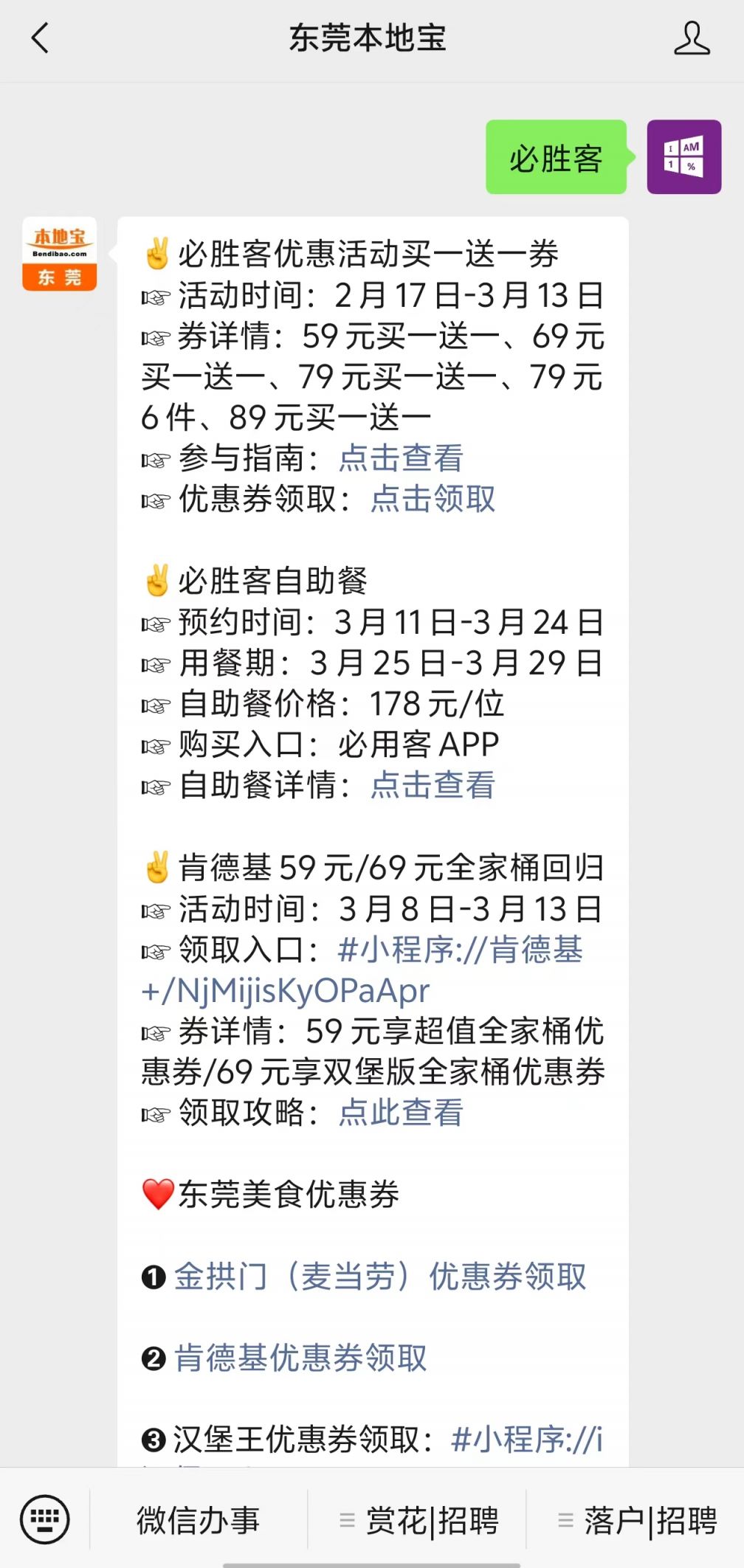Viewport: 744px width, 1568px height.
Task: Tap my own avatar beside 必胜客 message
Action: 684,157
